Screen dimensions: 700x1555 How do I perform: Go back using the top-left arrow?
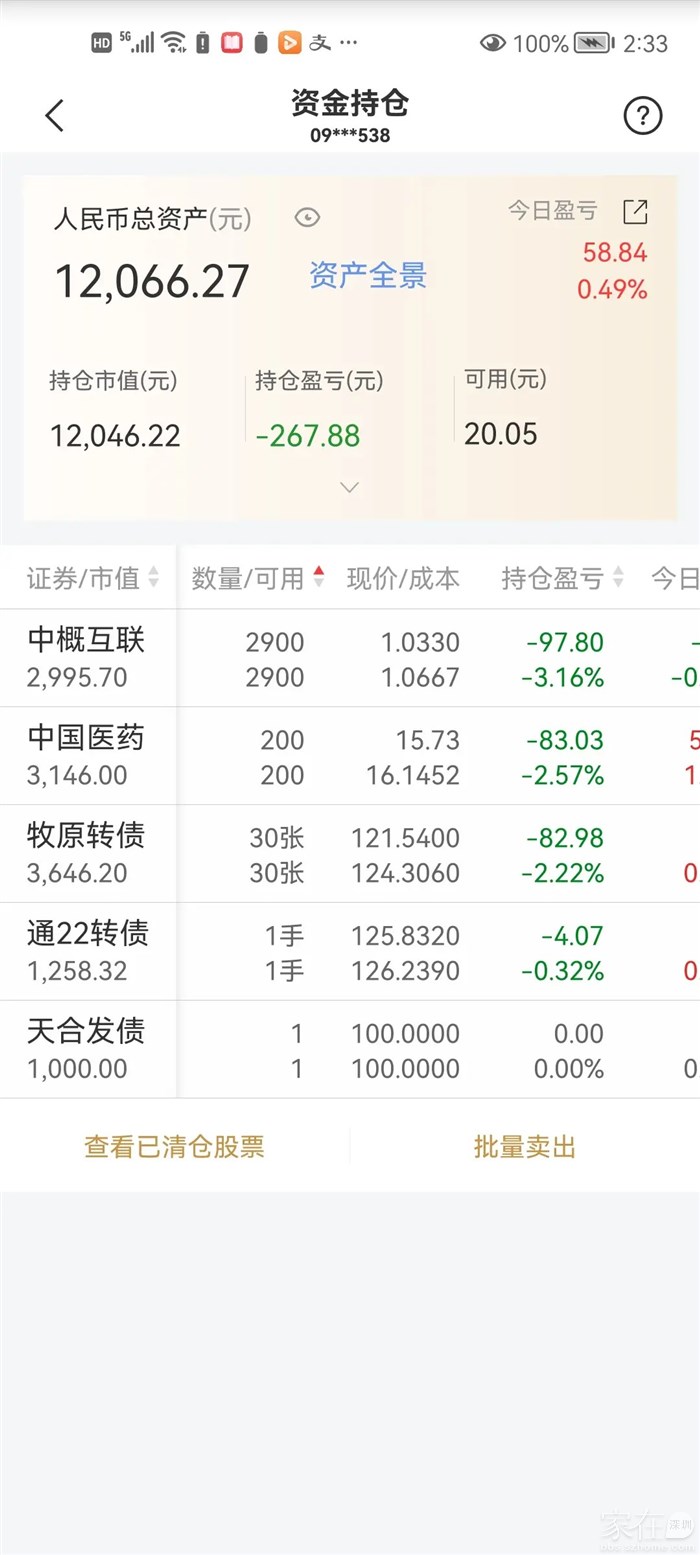[55, 116]
